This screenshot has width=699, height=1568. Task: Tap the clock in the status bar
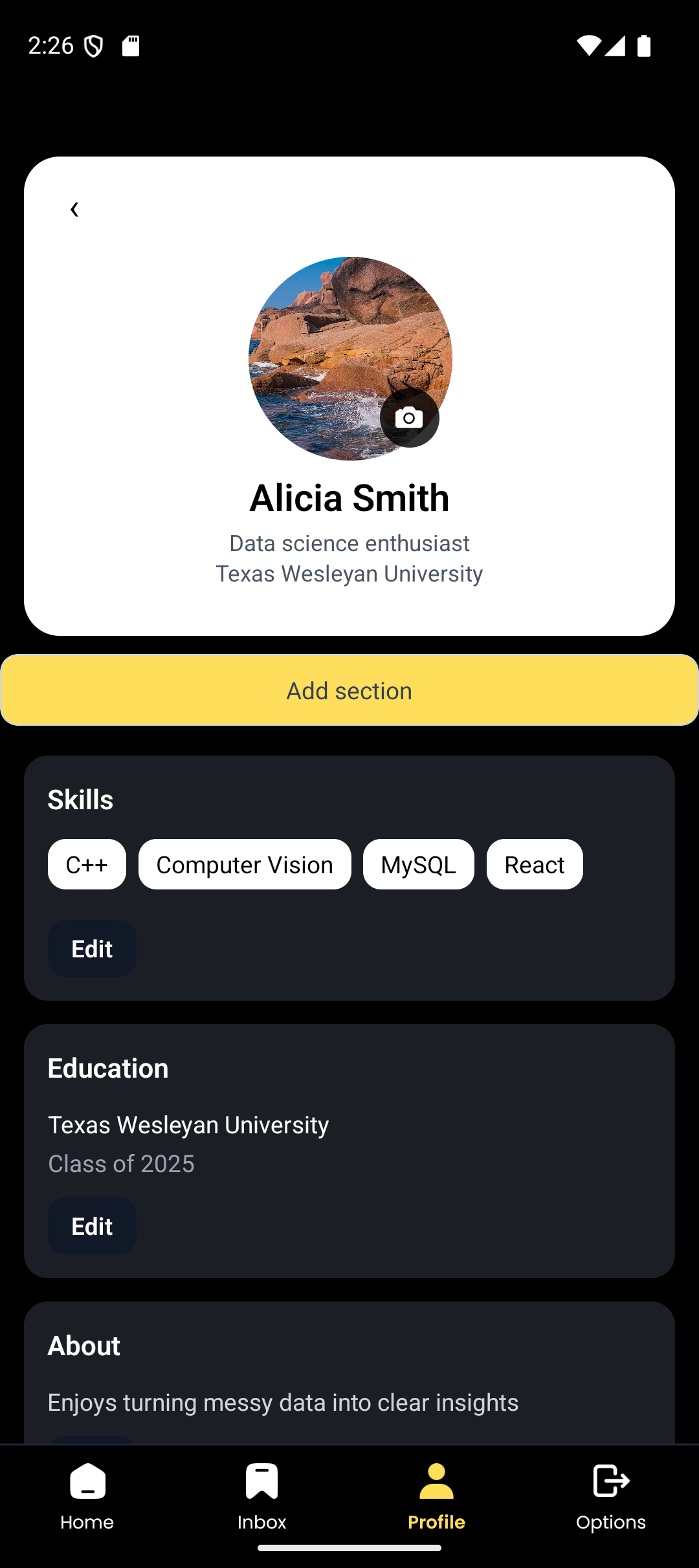pyautogui.click(x=52, y=45)
